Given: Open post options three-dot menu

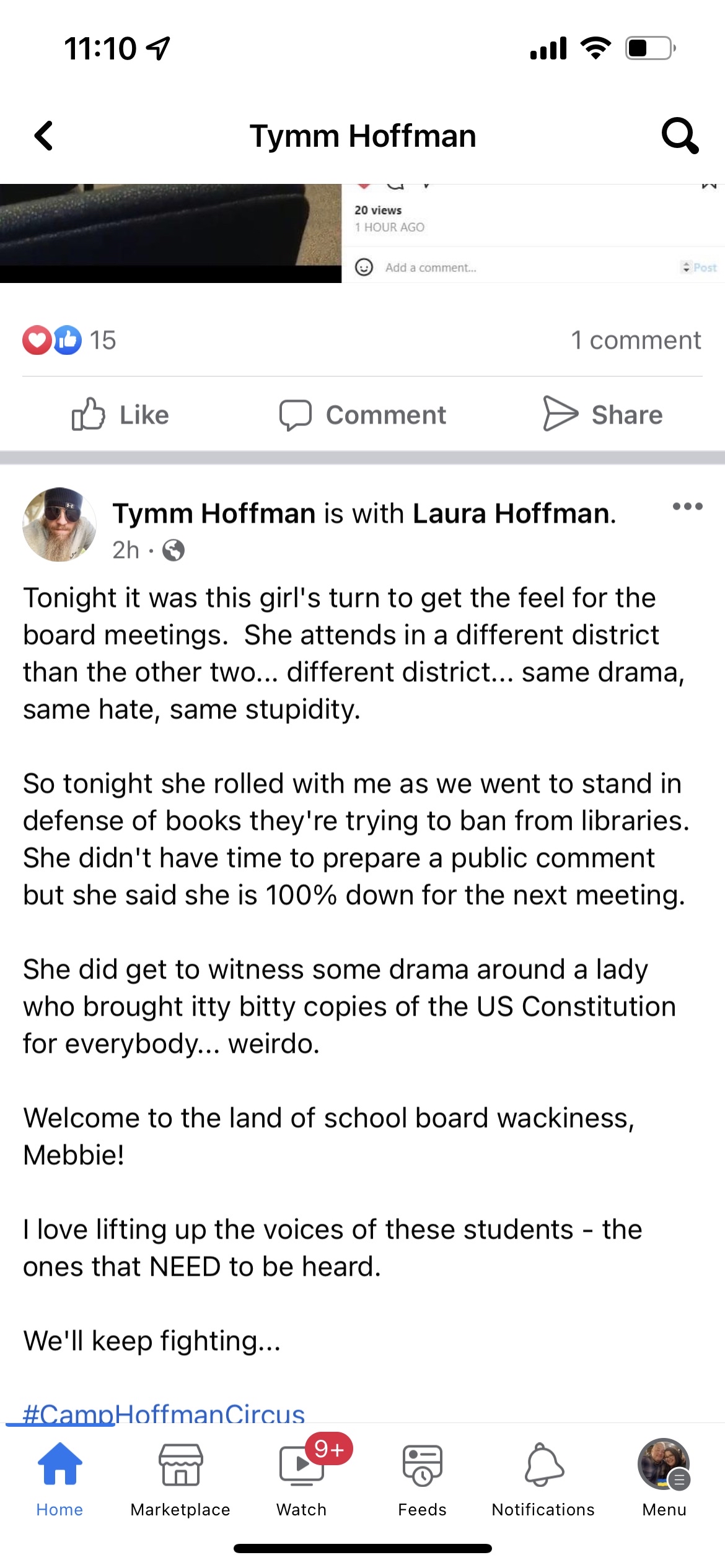Looking at the screenshot, I should tap(687, 506).
